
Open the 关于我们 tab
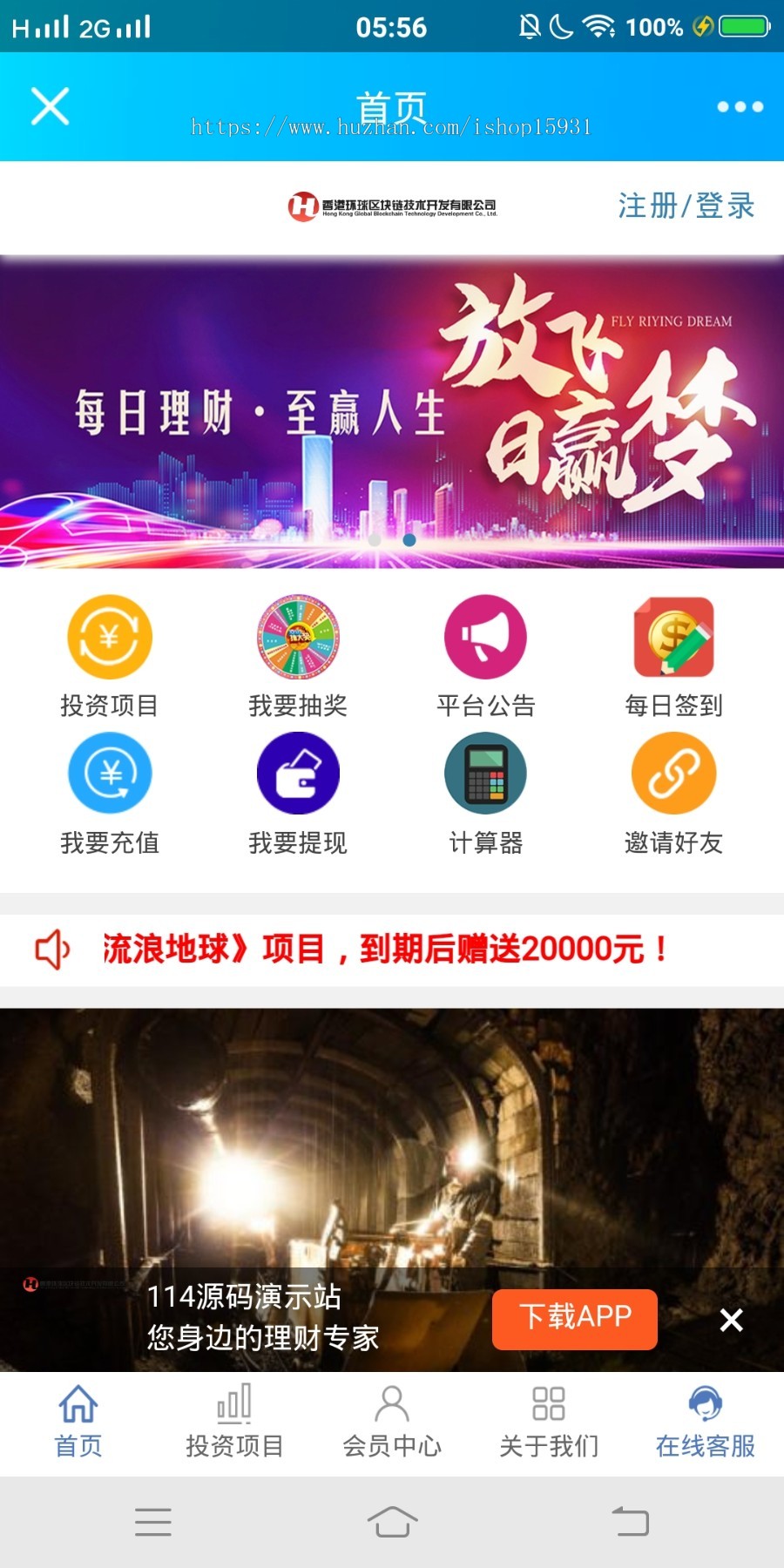[549, 1422]
